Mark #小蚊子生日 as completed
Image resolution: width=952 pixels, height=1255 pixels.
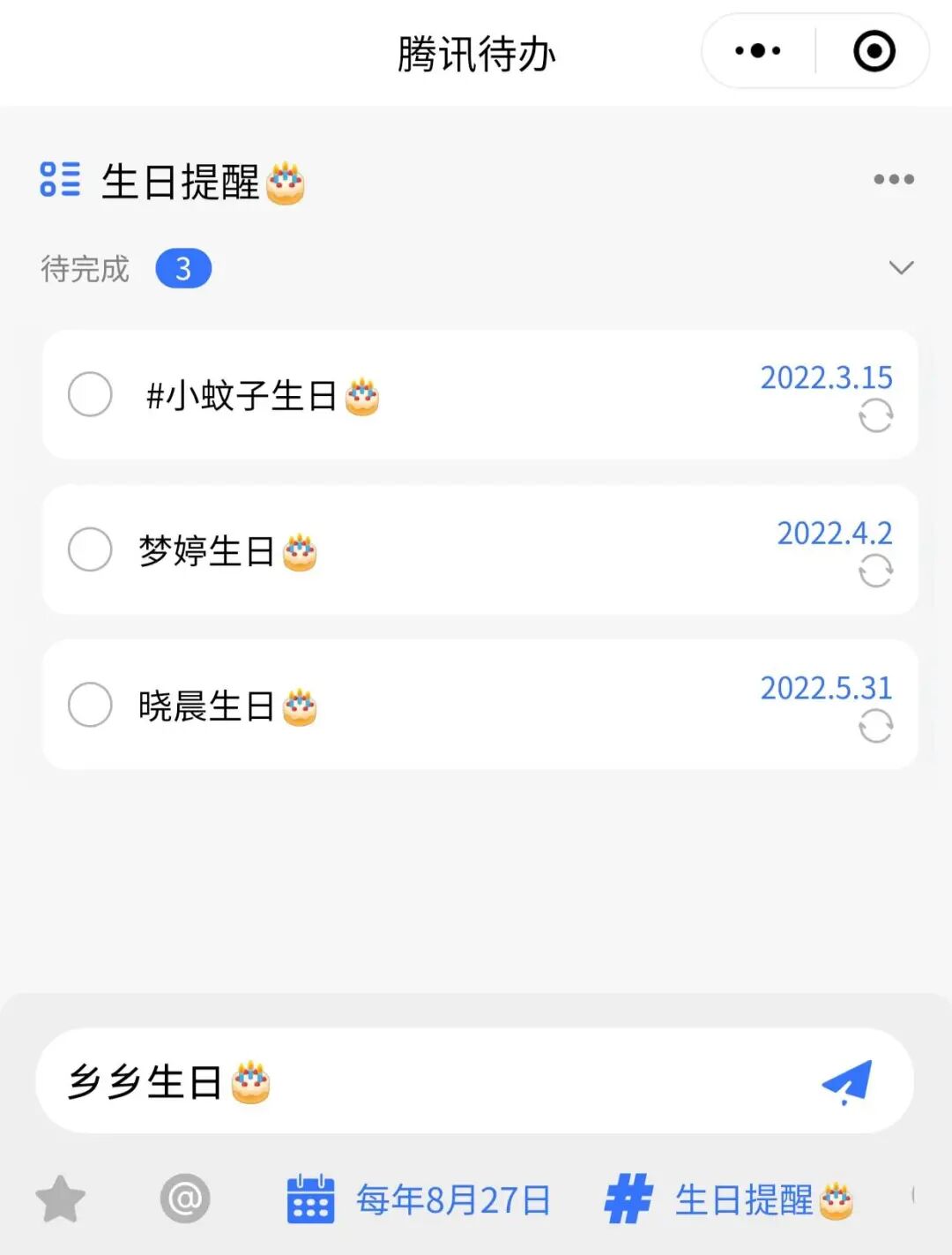click(90, 394)
